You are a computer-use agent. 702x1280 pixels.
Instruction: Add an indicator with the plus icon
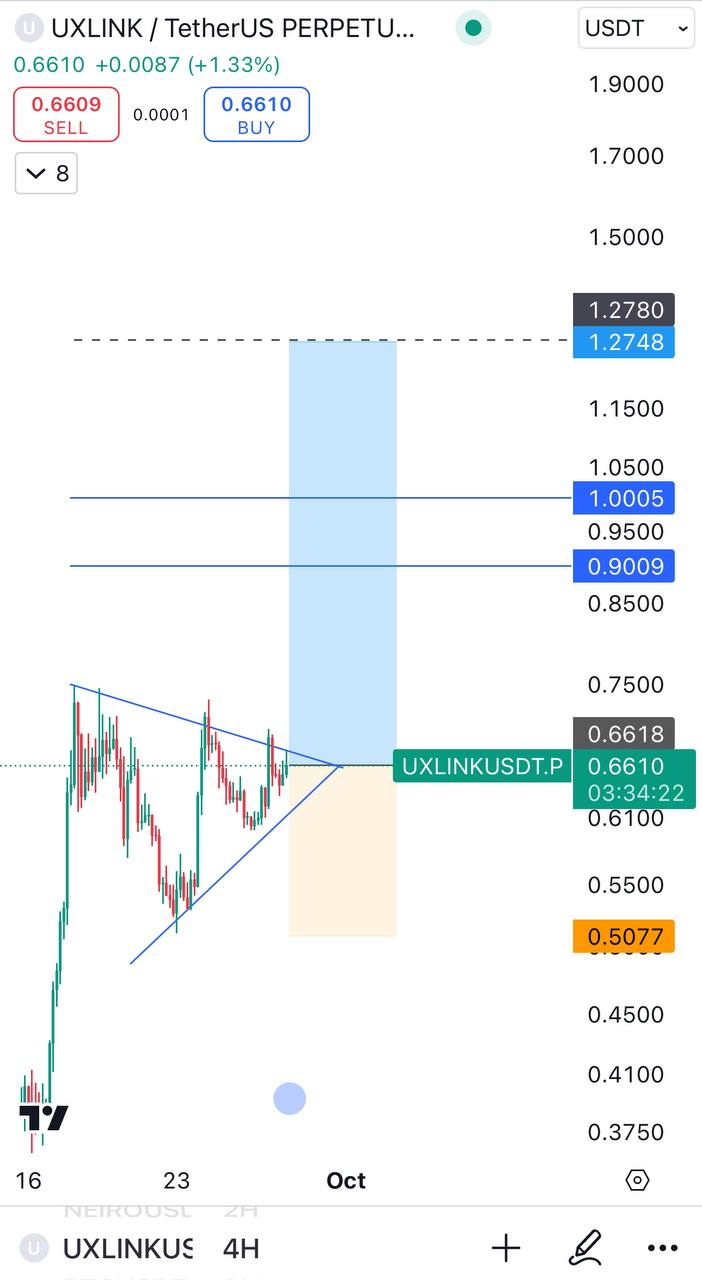click(x=506, y=1247)
